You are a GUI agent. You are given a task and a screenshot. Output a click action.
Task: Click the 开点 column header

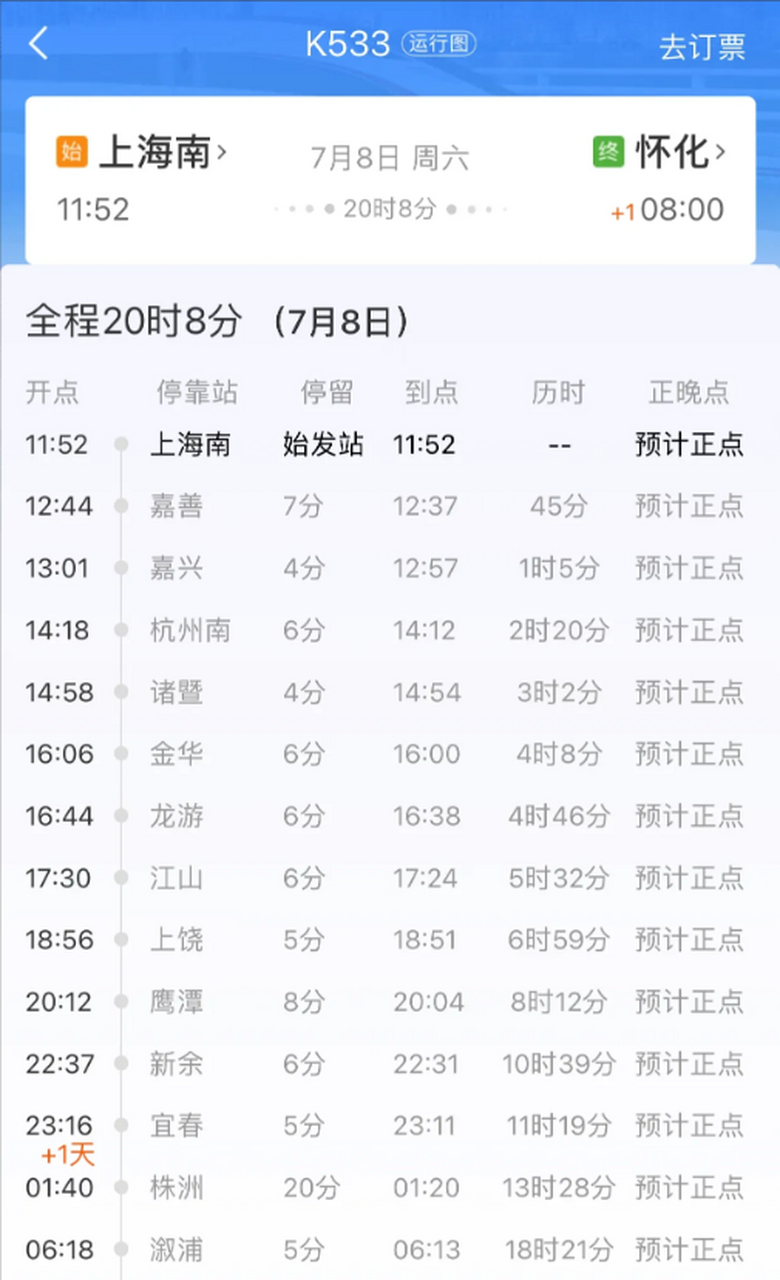[52, 393]
